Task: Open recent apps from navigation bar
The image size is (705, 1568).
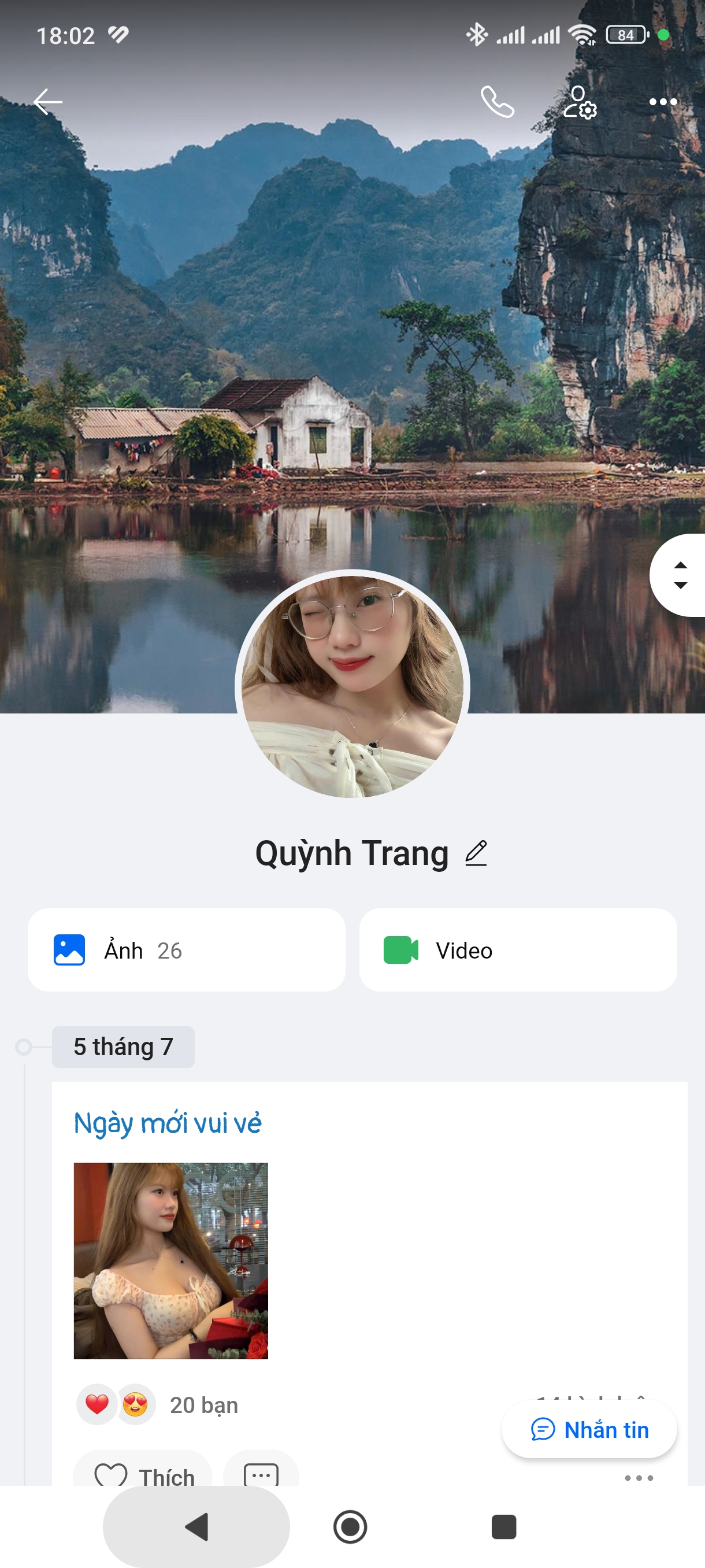Action: coord(504,1526)
